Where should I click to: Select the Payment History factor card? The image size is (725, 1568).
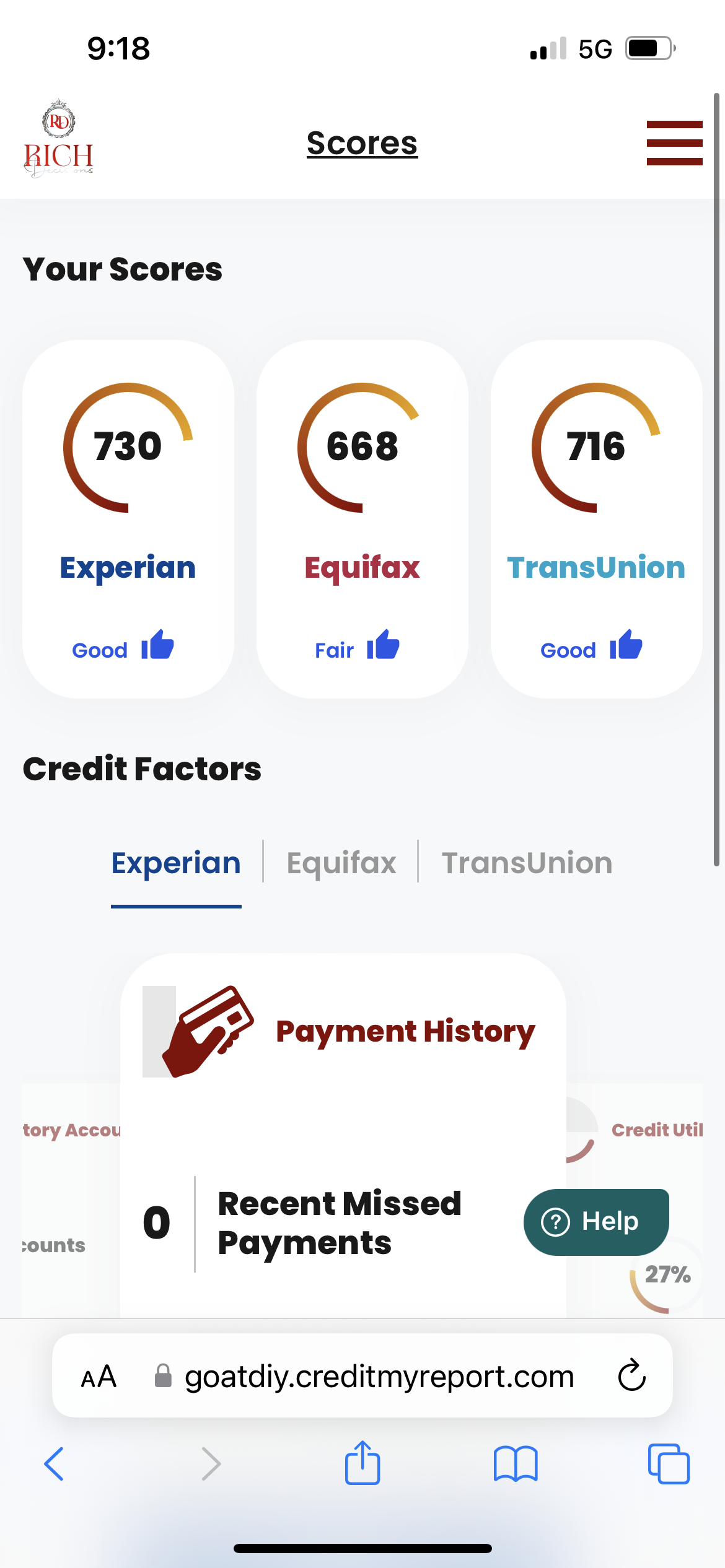point(343,1115)
